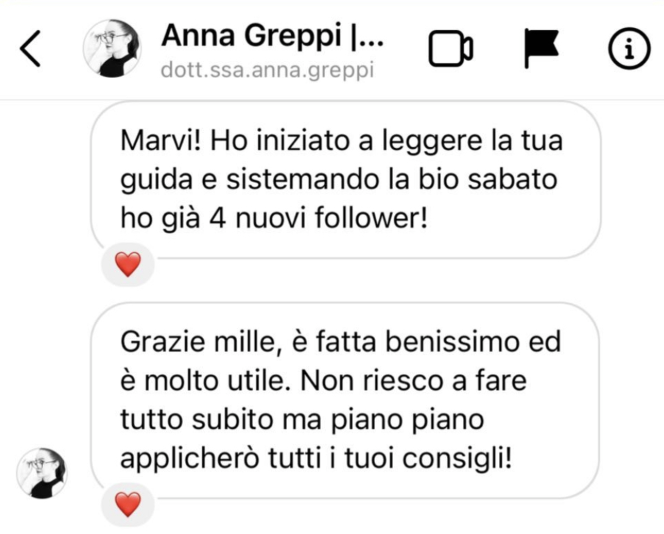
Task: Open Anna Greppi's profile from the header
Action: tap(271, 47)
